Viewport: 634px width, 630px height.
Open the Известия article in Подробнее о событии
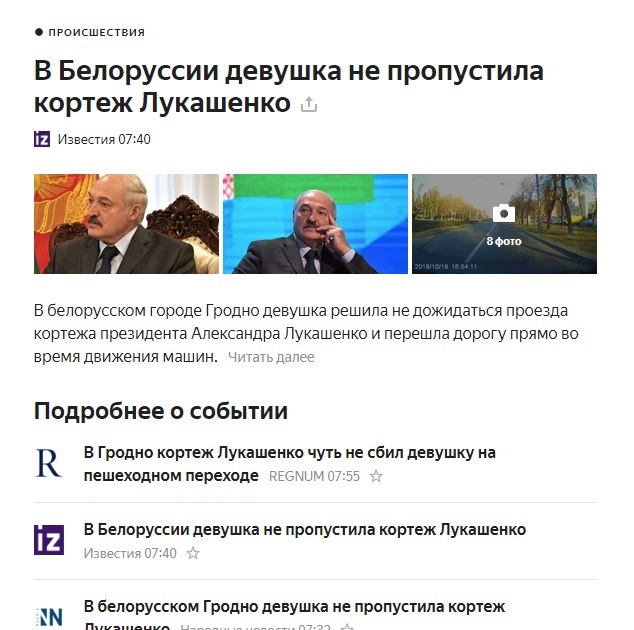click(x=304, y=529)
